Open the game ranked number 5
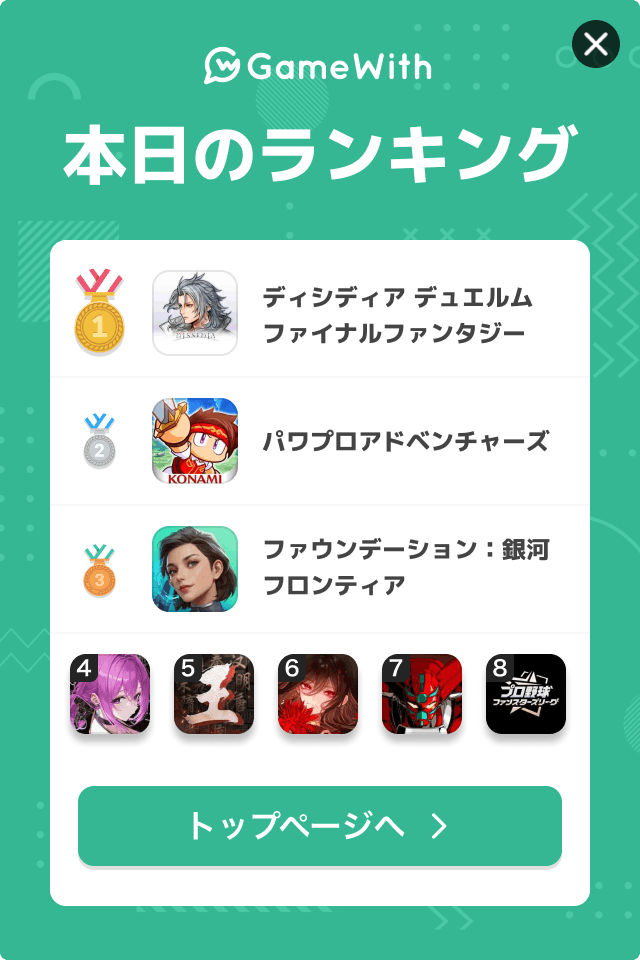 (x=214, y=694)
